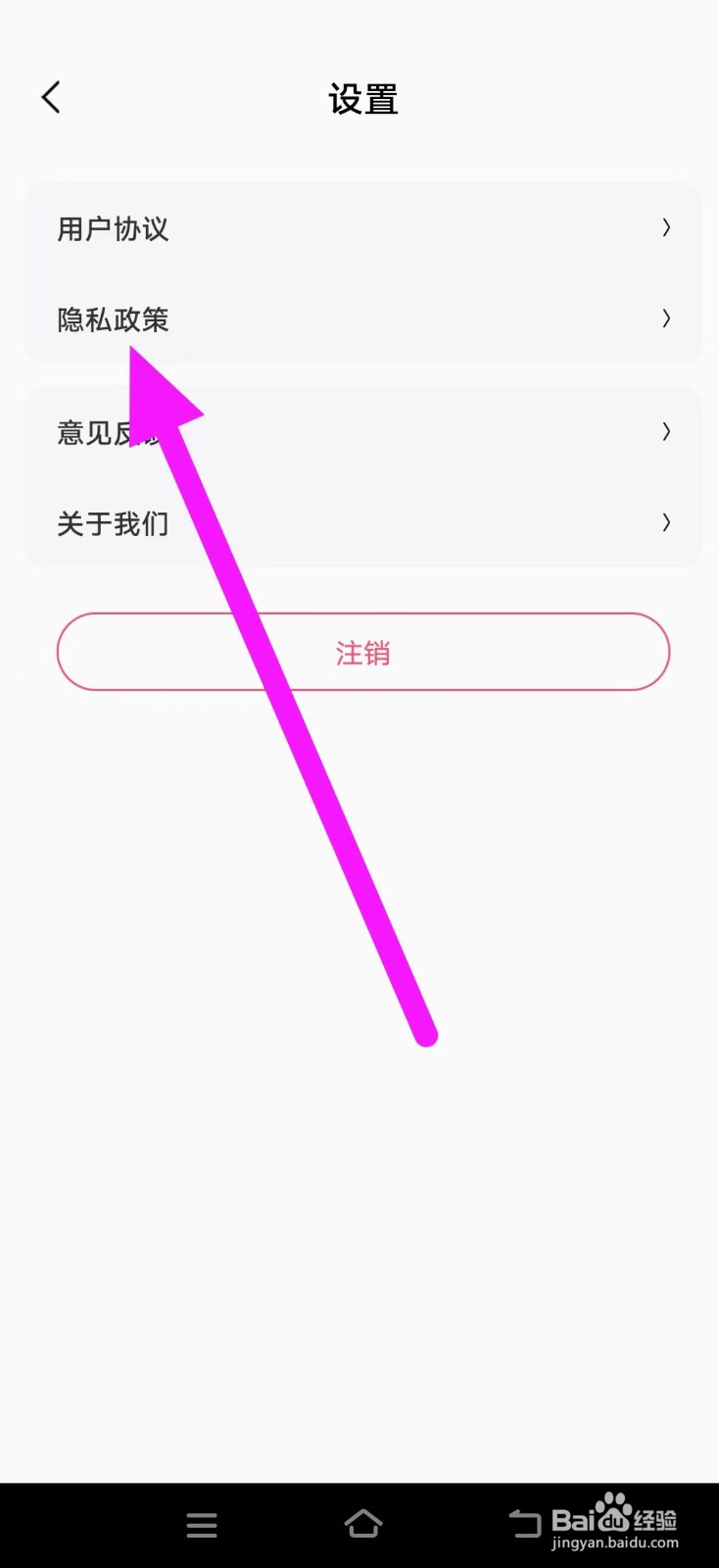The height and width of the screenshot is (1568, 719).
Task: Expand the 关于我们 entry via its chevron
Action: (666, 523)
